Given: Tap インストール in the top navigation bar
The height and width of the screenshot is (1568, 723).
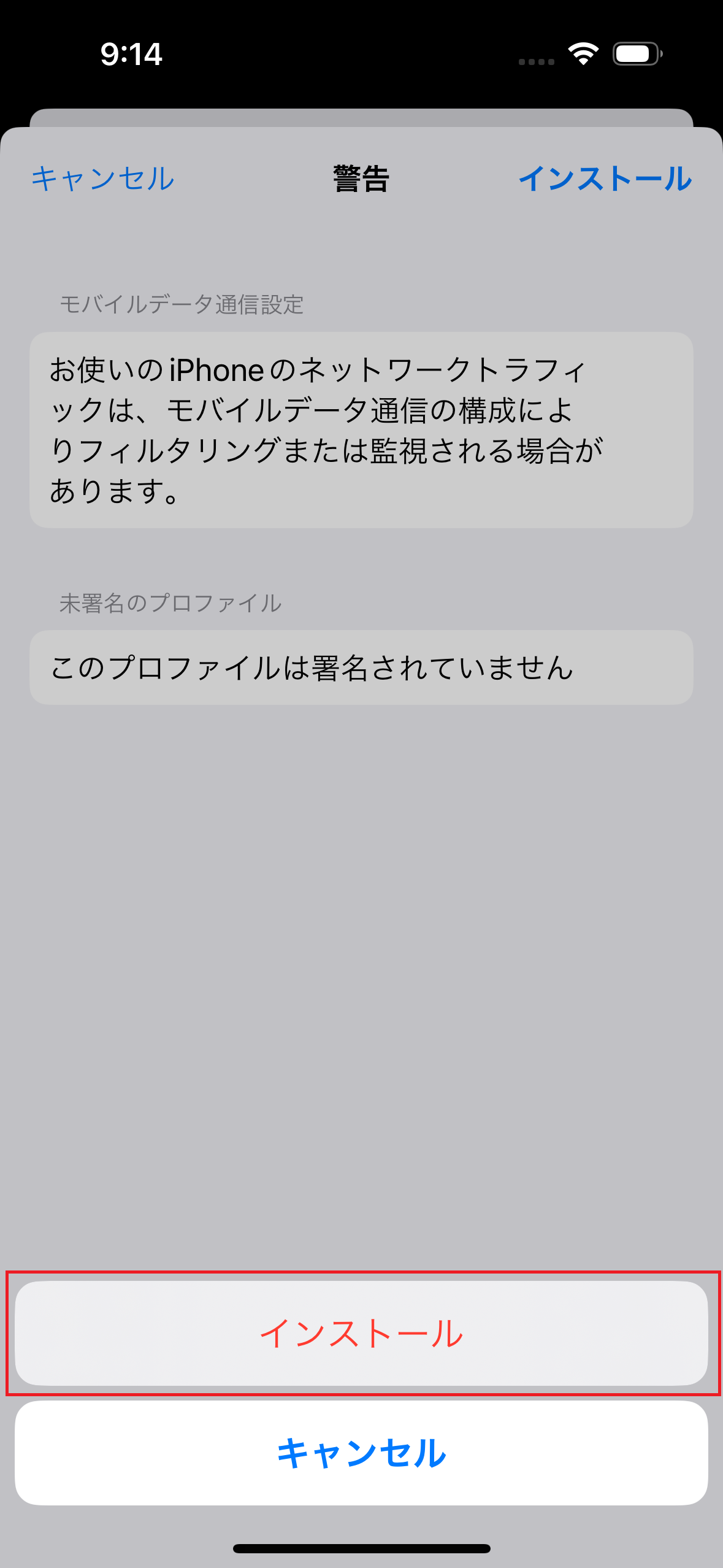Looking at the screenshot, I should [x=605, y=179].
